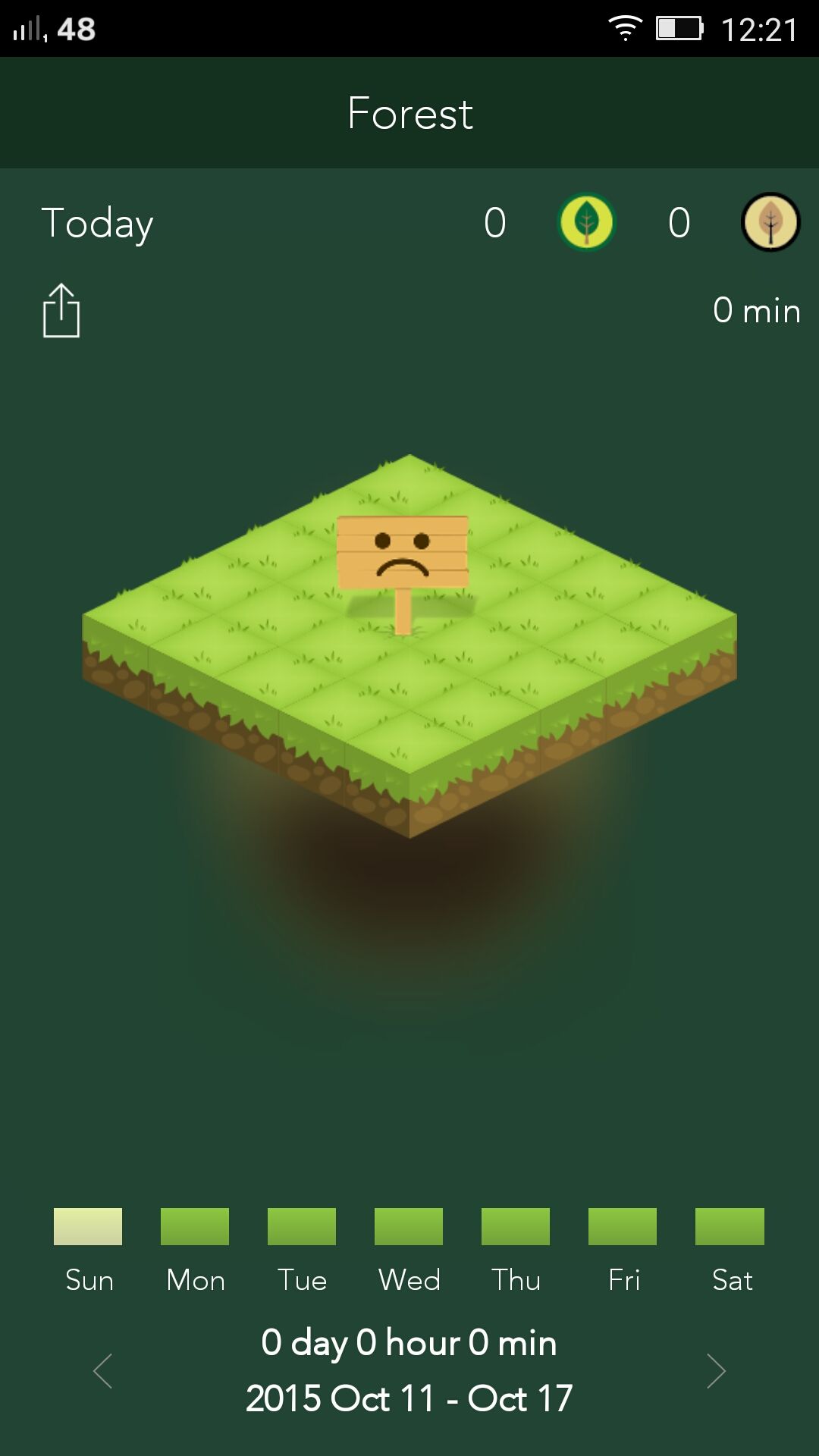Select the Sun day block
This screenshot has height=1456, width=819.
88,1226
